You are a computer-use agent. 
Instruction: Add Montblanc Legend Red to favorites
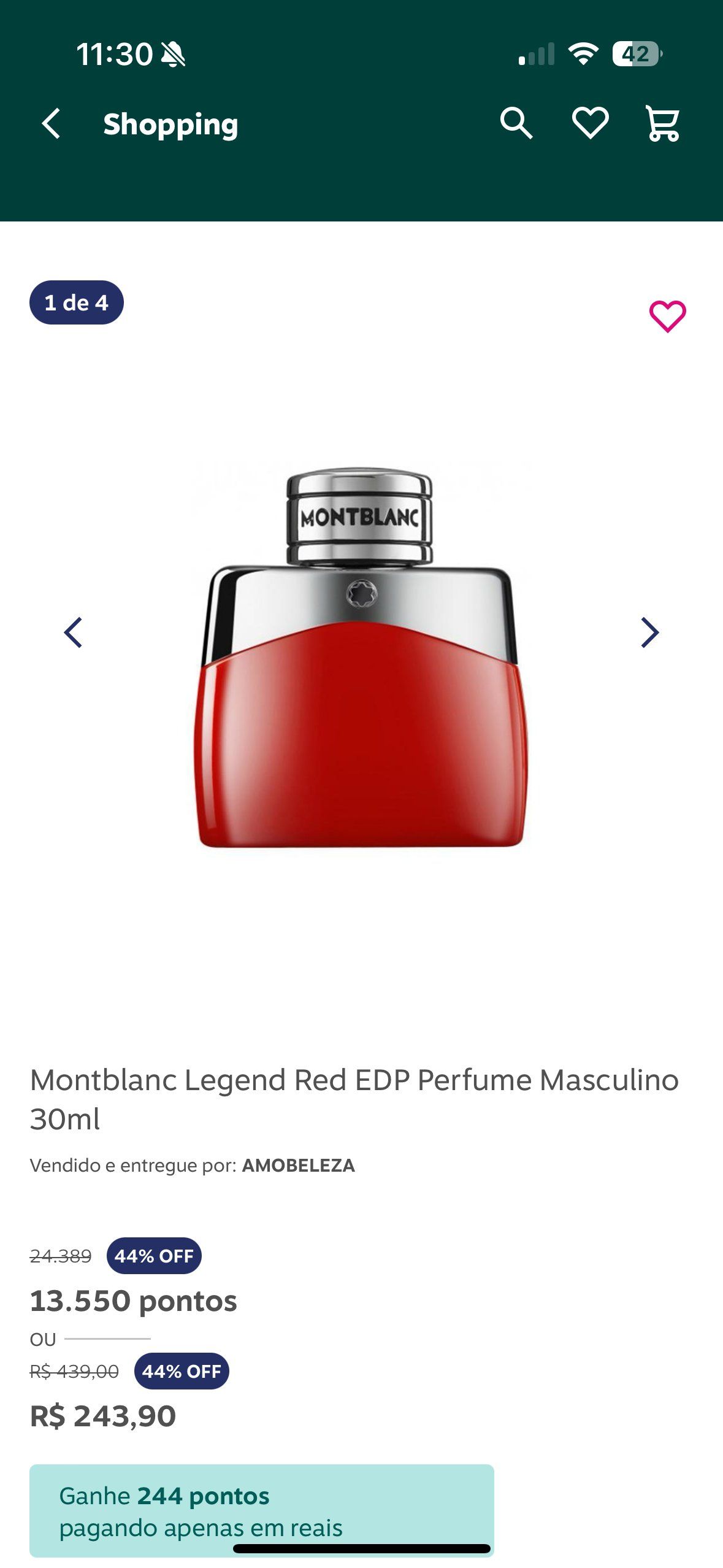point(667,317)
